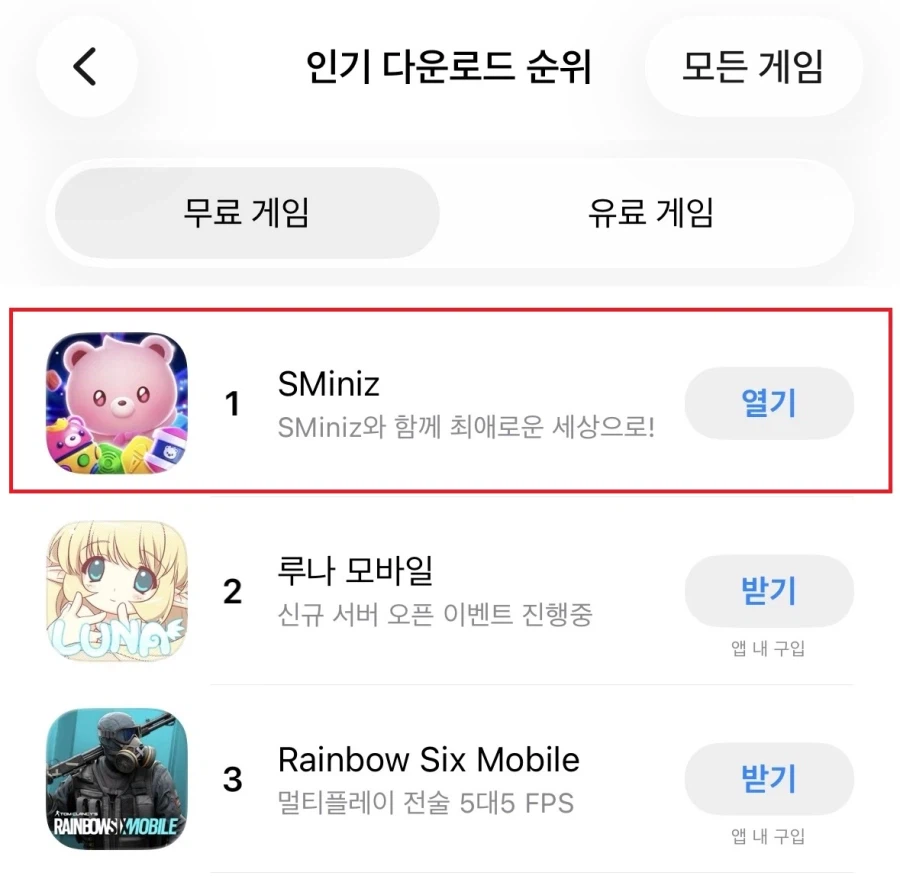
Task: Get Rainbow Six Mobile via 받기
Action: tap(768, 778)
